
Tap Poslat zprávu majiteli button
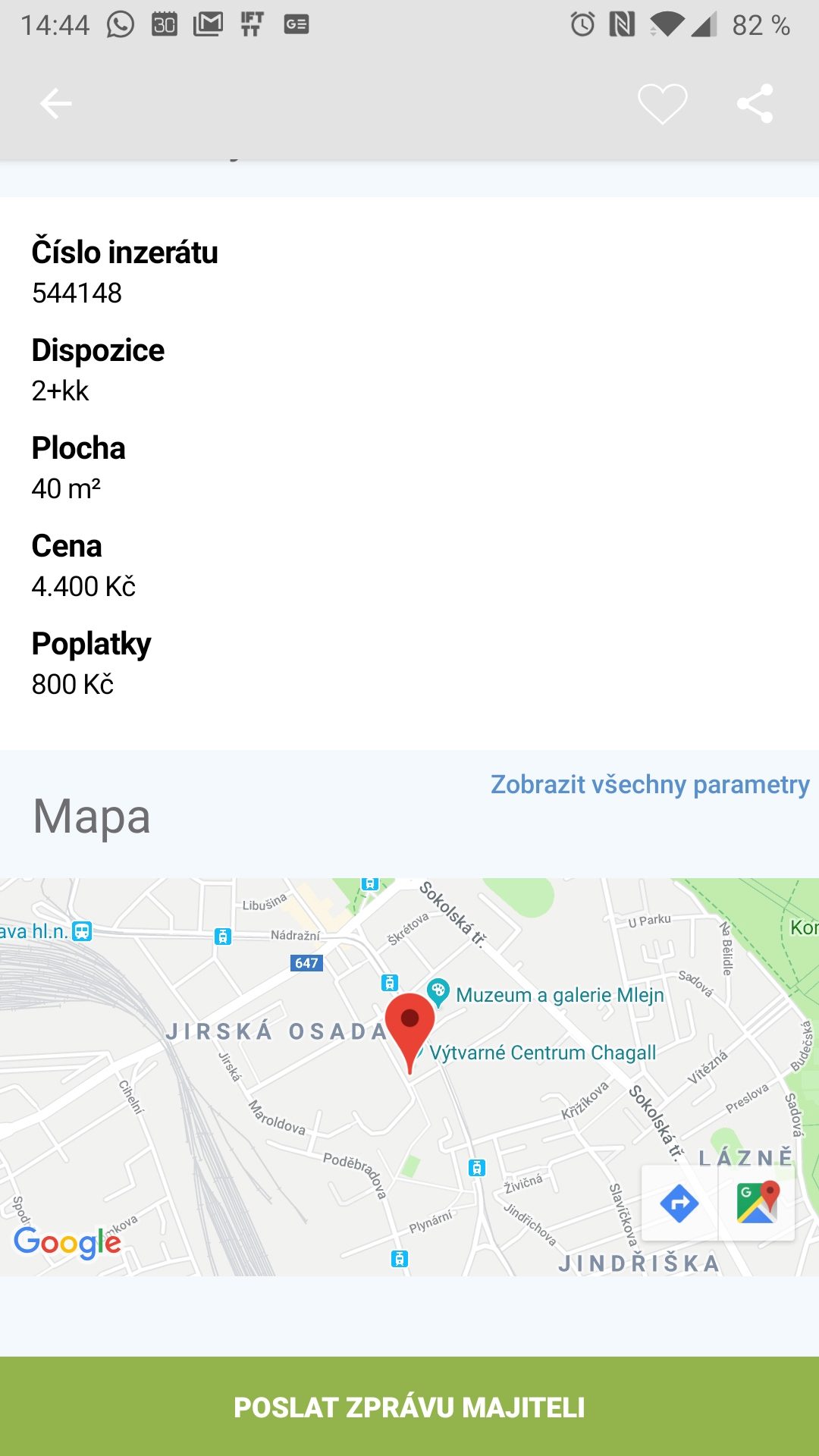pyautogui.click(x=409, y=1407)
